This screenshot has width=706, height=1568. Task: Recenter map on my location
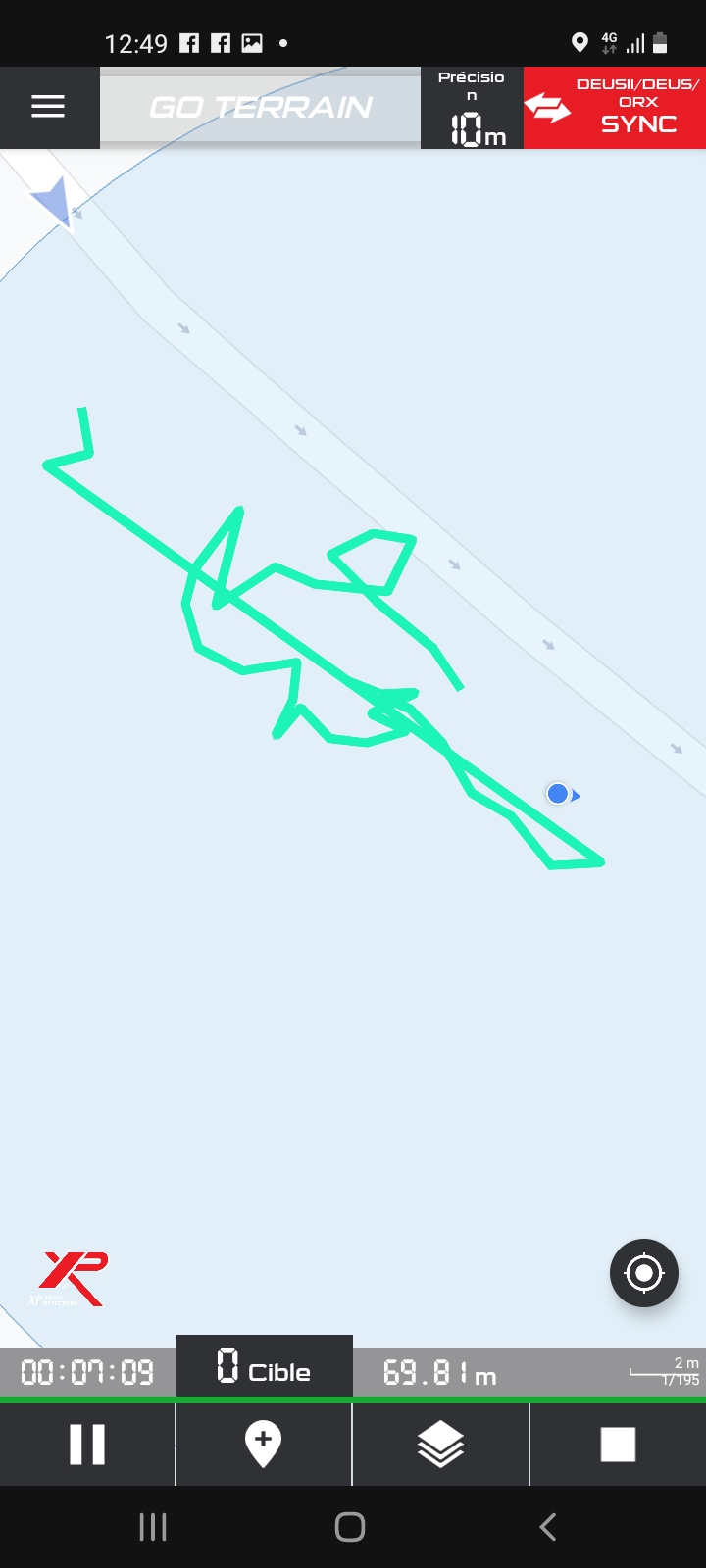tap(643, 1273)
